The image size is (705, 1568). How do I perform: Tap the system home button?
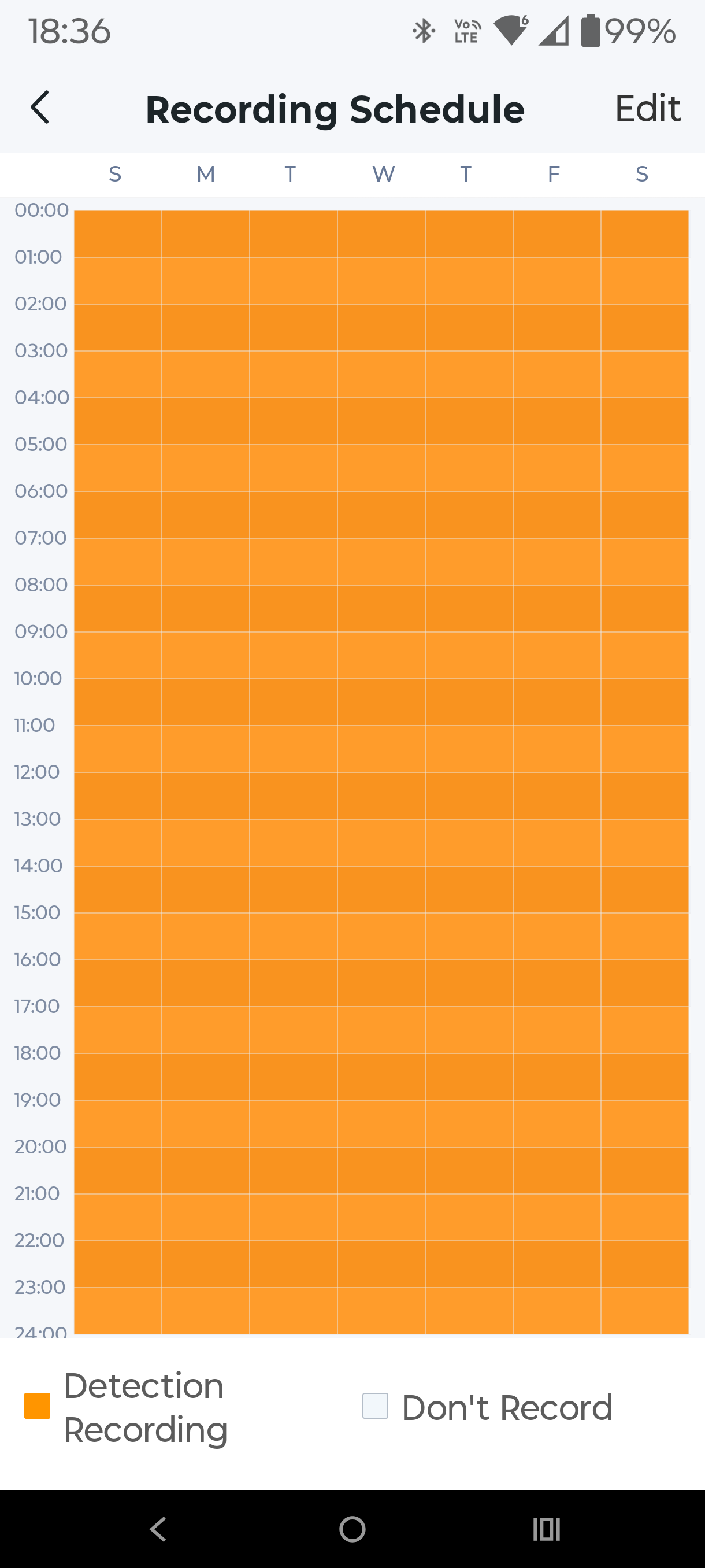(x=352, y=1529)
